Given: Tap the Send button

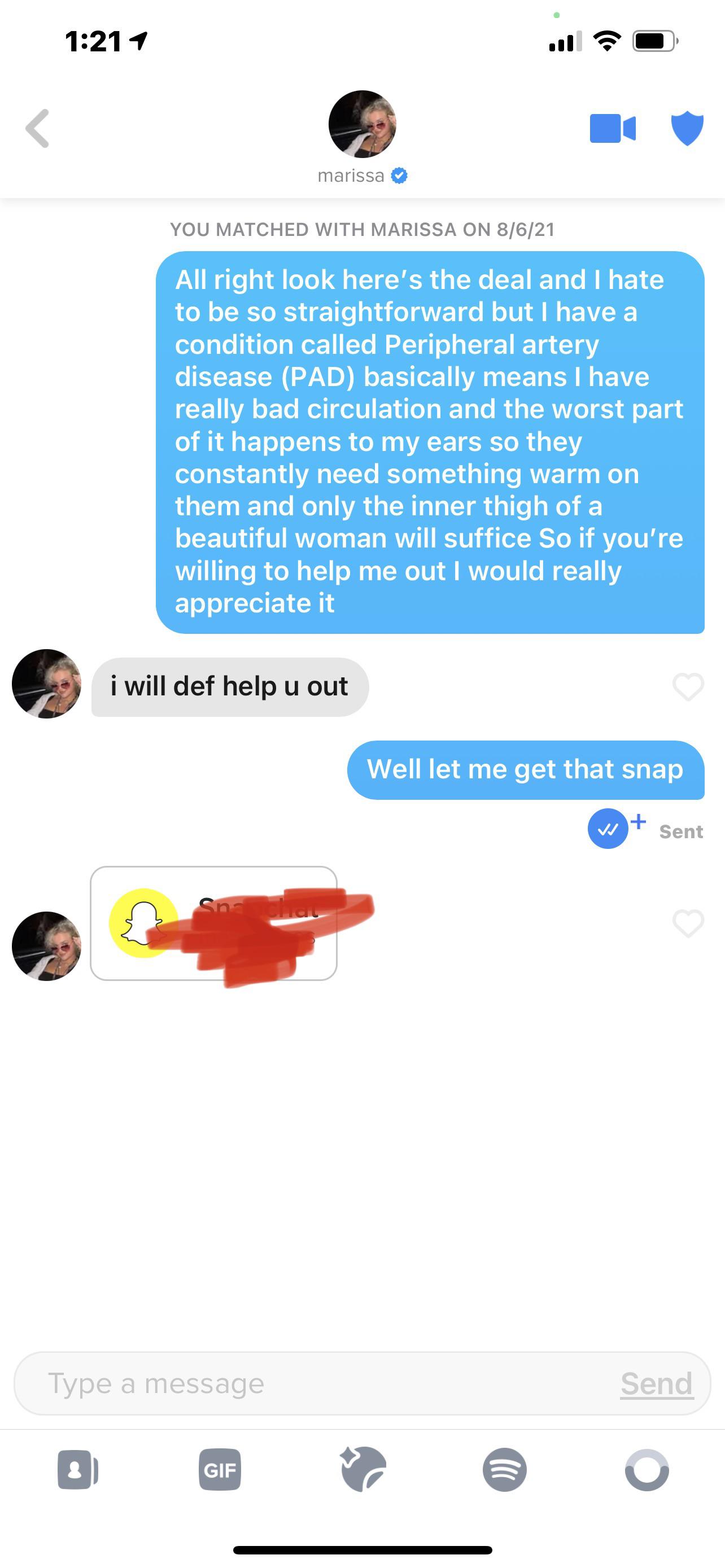Looking at the screenshot, I should coord(656,1383).
